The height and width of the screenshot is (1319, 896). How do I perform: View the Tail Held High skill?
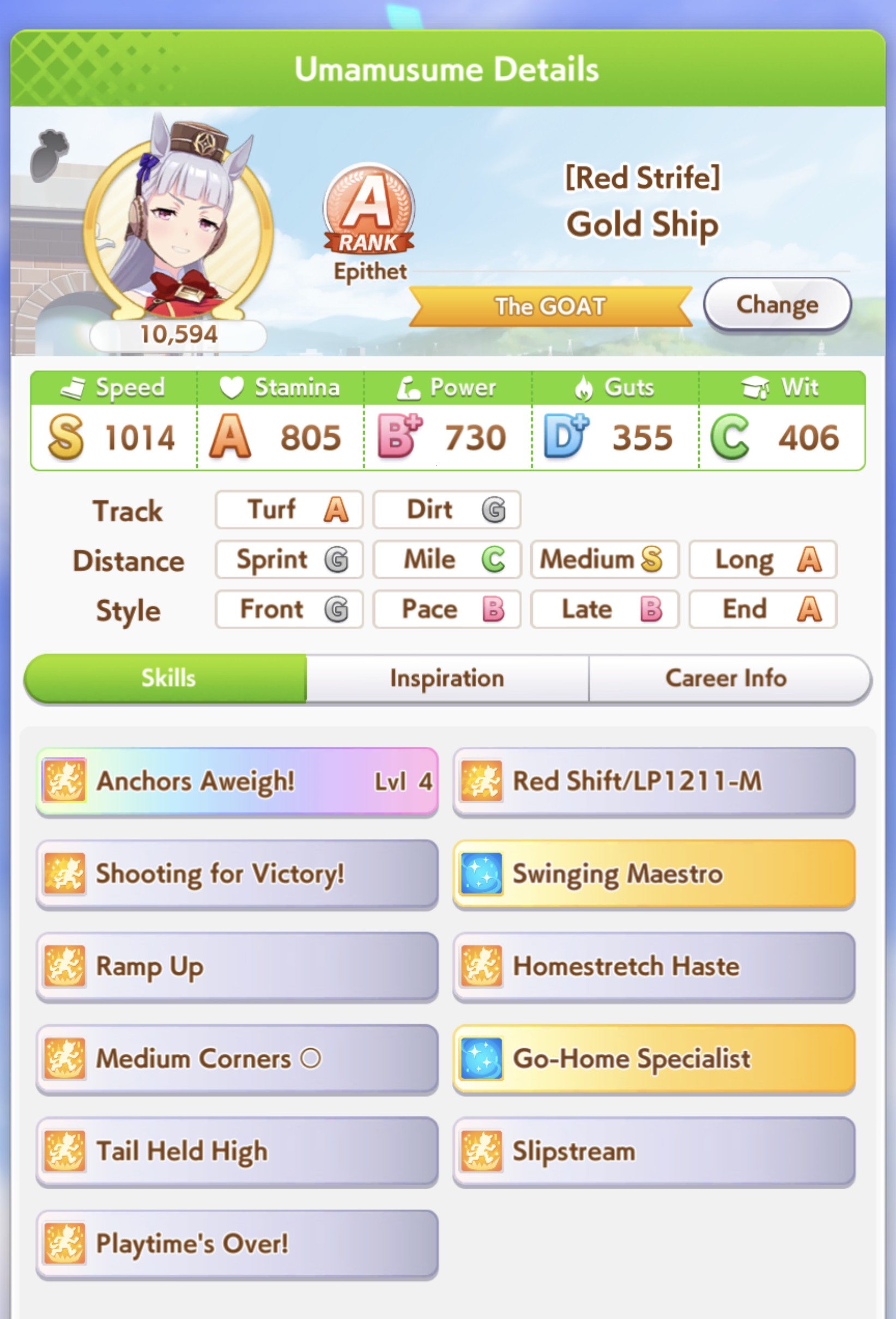237,1152
